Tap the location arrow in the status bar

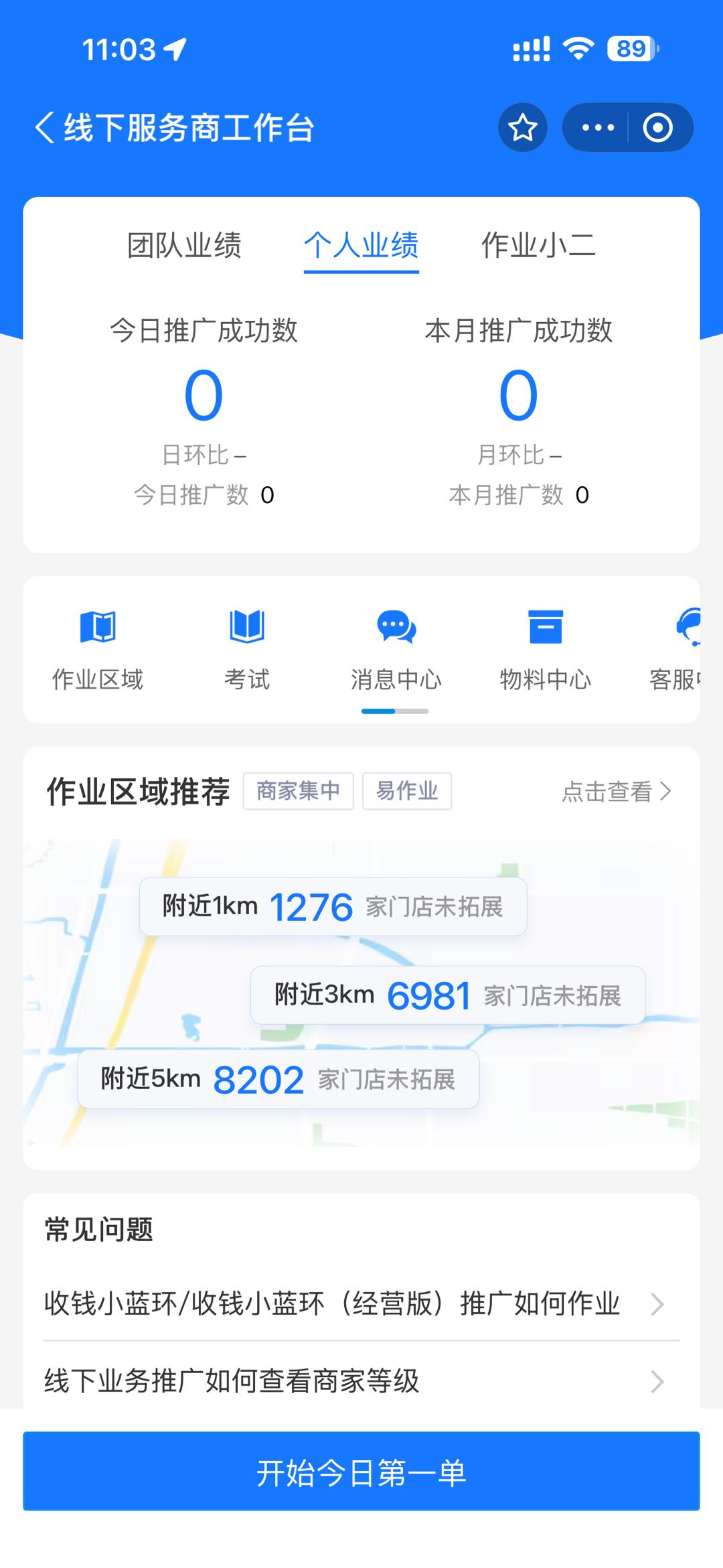coord(174,48)
